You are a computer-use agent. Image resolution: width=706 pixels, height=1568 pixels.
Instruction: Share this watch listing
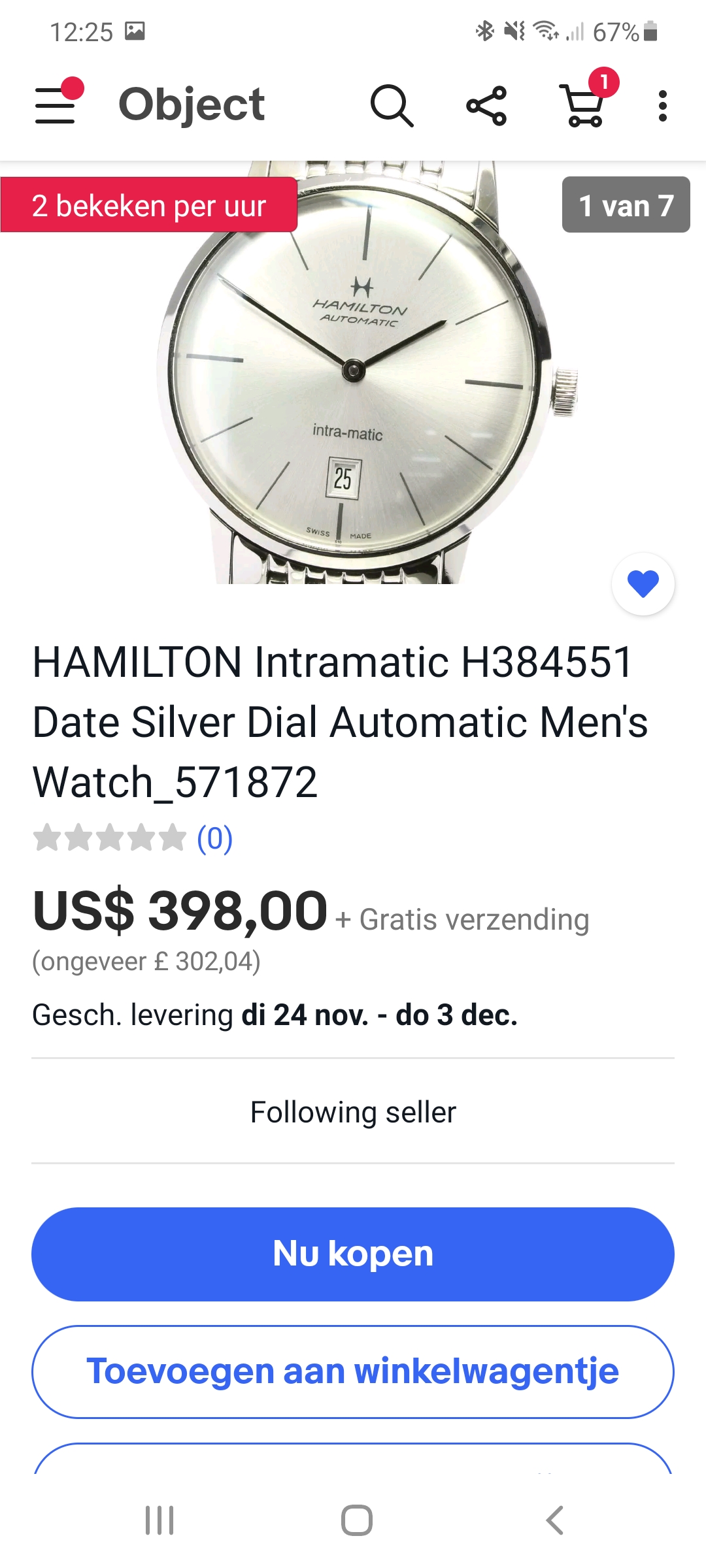tap(486, 105)
